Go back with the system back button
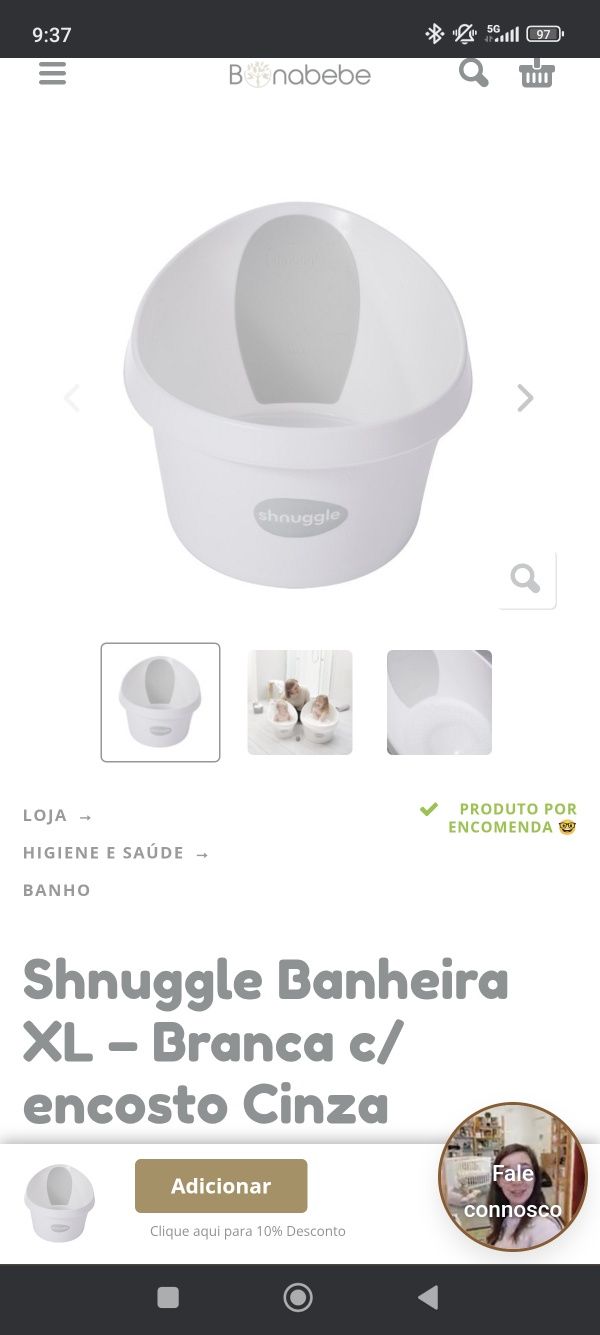Screen dimensions: 600x1335 428,1298
